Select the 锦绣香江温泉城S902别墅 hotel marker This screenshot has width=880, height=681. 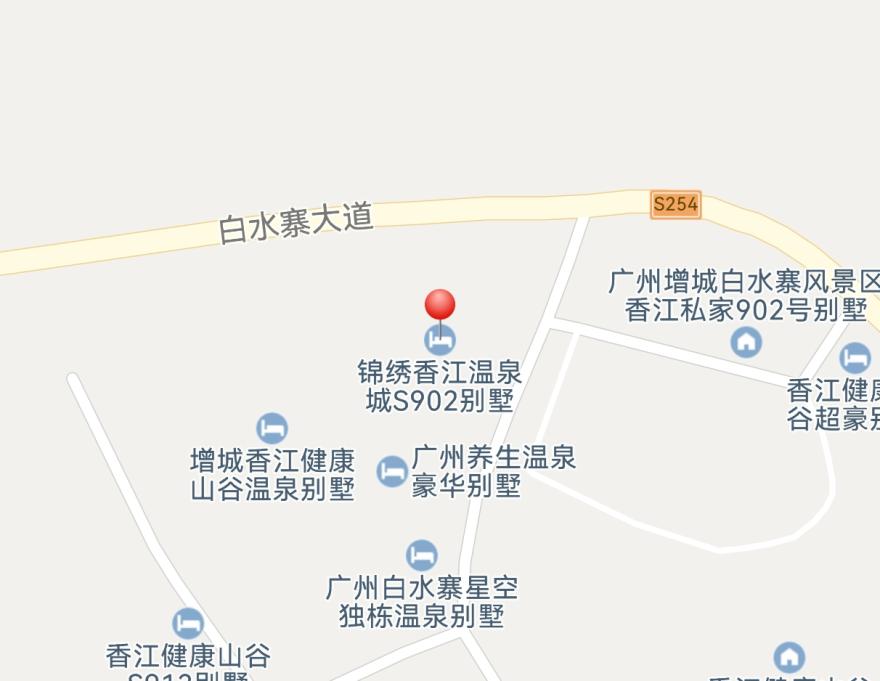pos(440,340)
